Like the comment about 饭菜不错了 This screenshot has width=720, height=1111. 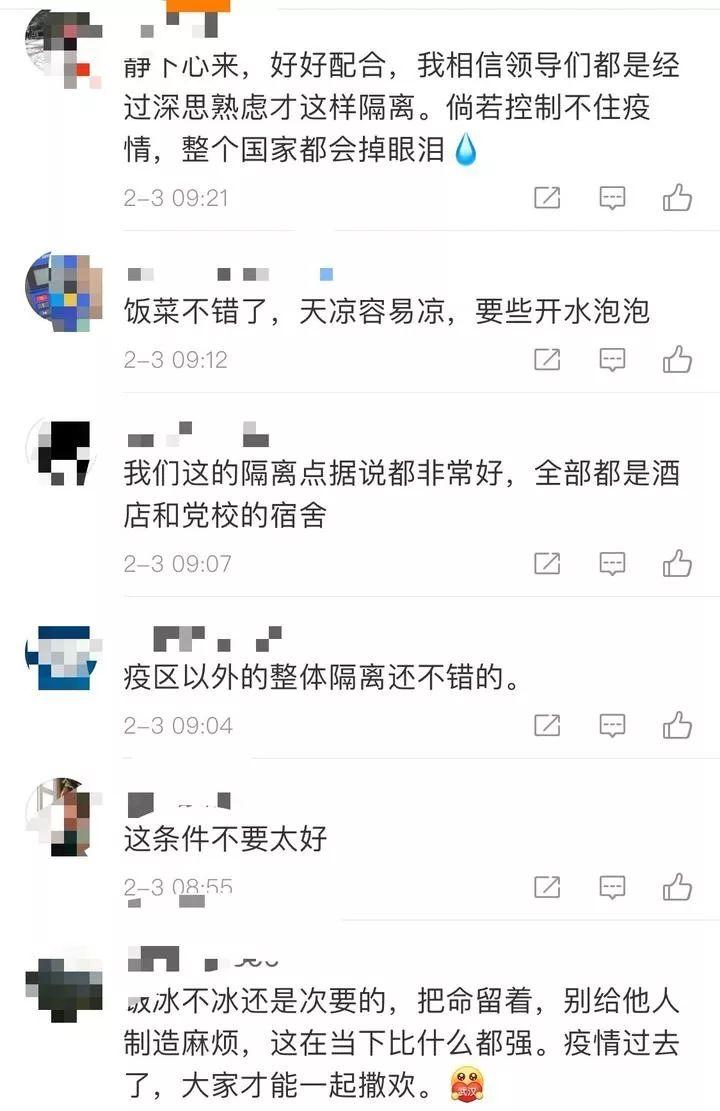click(677, 359)
